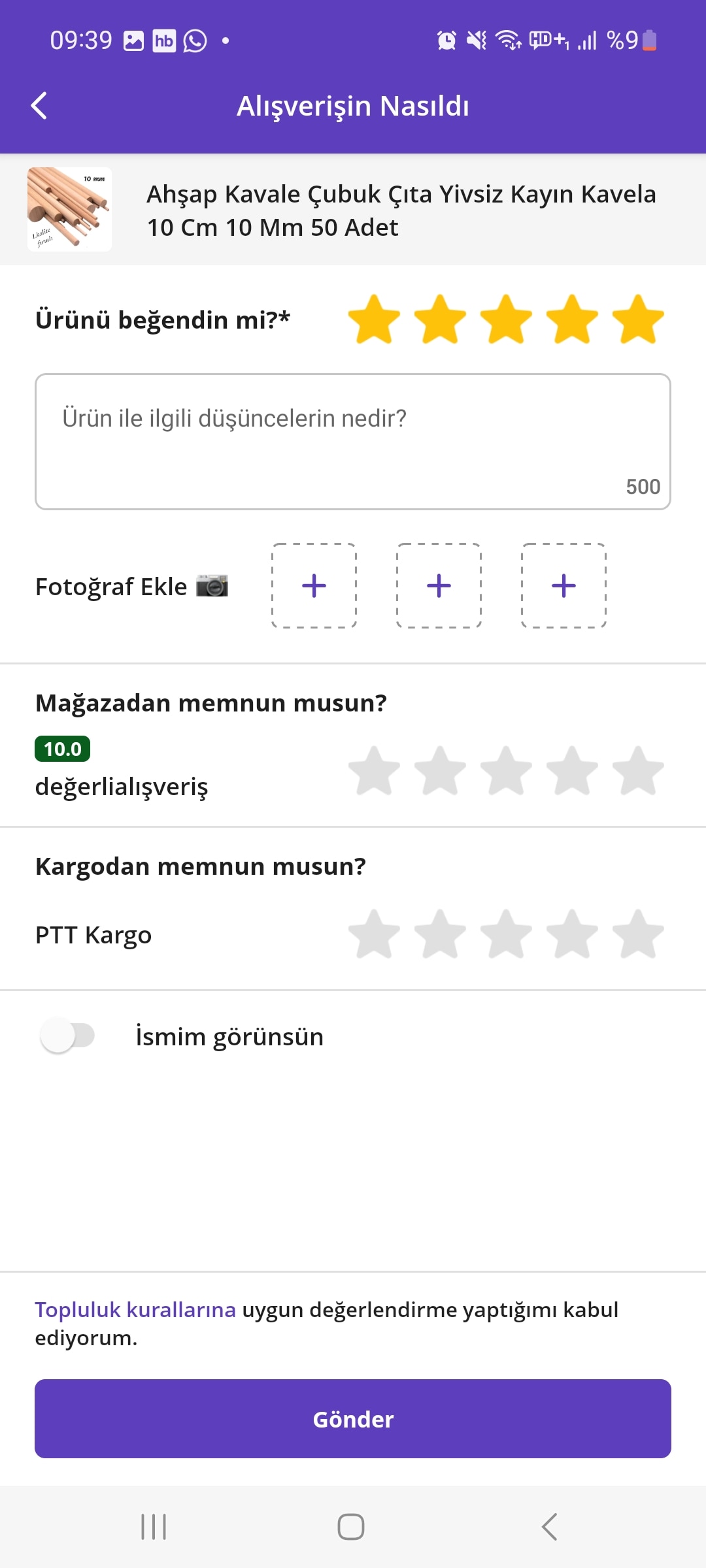Screen dimensions: 706x1568
Task: Give PTT Kargo four stars
Action: click(572, 934)
